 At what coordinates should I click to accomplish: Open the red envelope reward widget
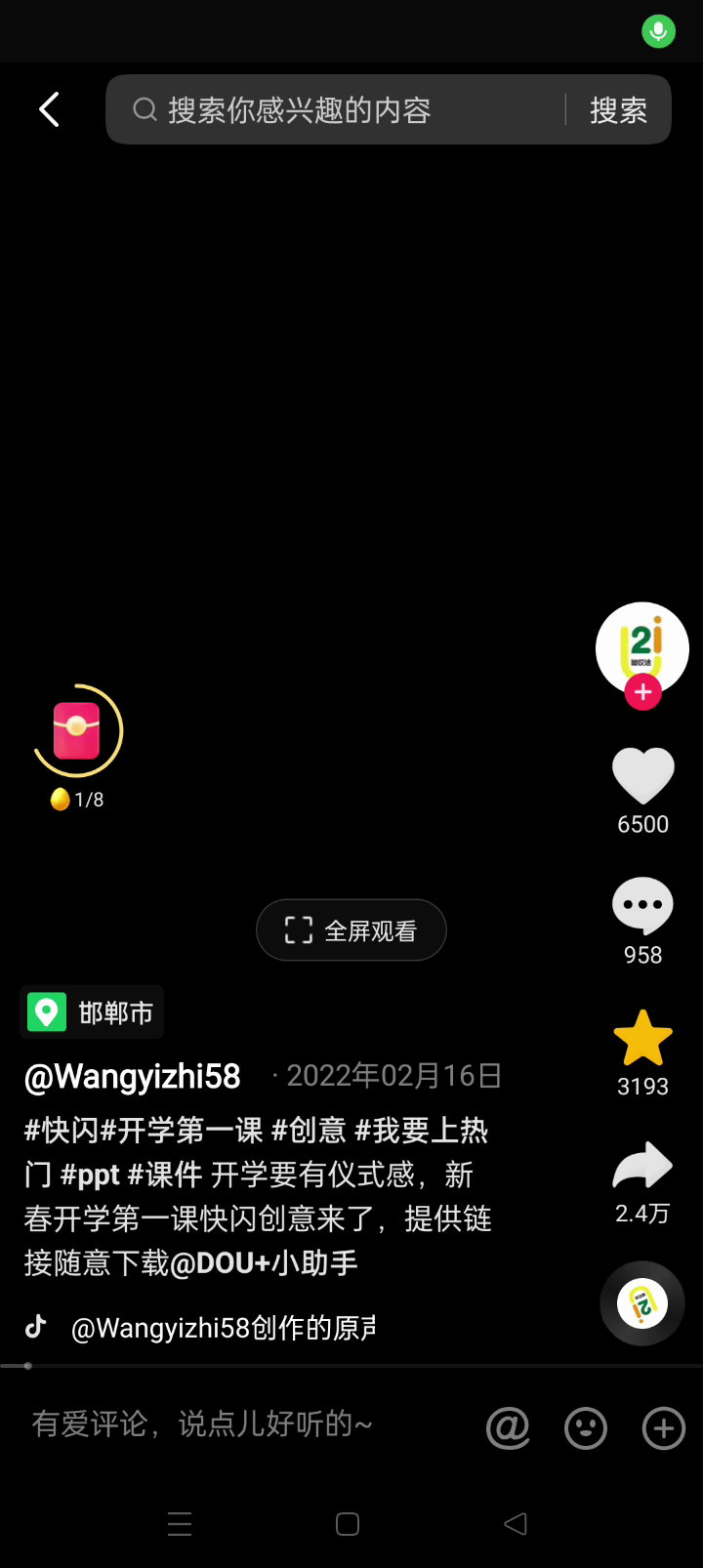click(77, 731)
